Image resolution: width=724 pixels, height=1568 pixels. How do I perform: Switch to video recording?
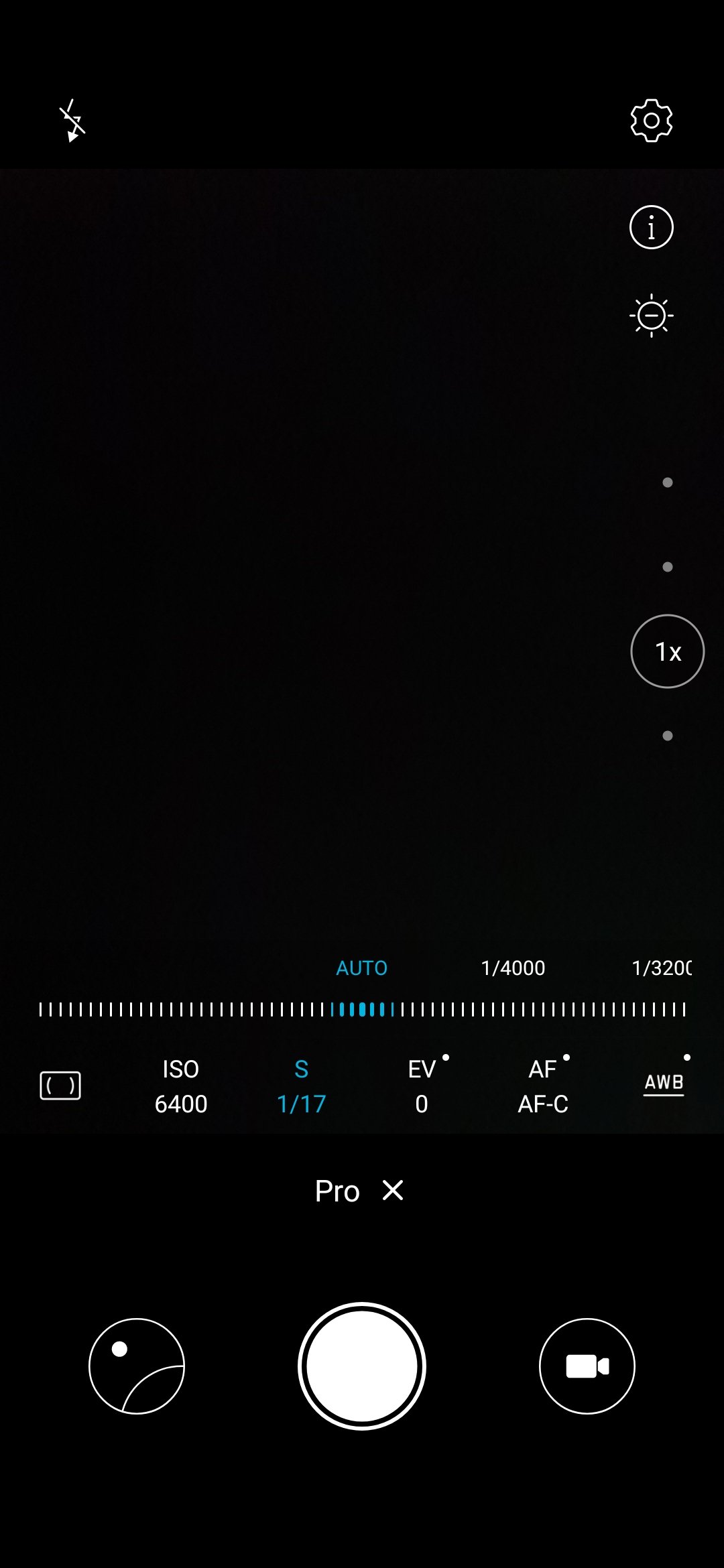pyautogui.click(x=587, y=1366)
